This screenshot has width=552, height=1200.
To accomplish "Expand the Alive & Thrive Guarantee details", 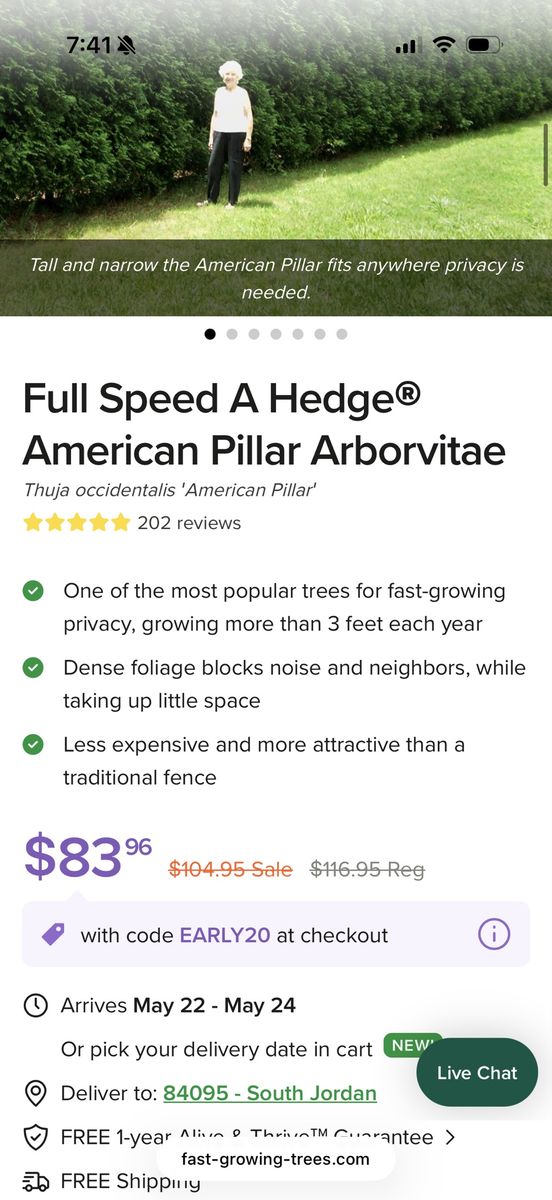I will coord(450,1137).
